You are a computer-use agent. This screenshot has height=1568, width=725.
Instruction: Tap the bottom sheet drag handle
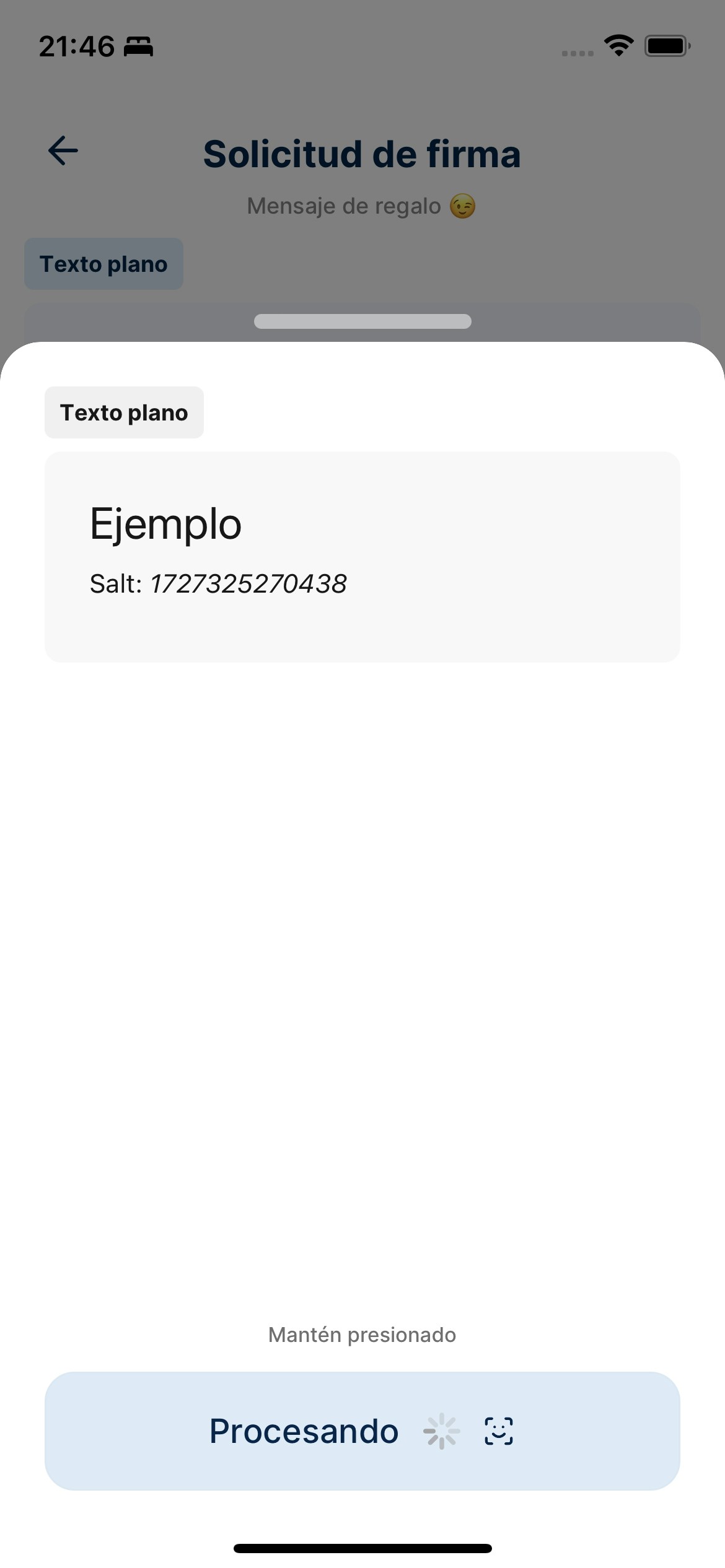click(x=362, y=321)
